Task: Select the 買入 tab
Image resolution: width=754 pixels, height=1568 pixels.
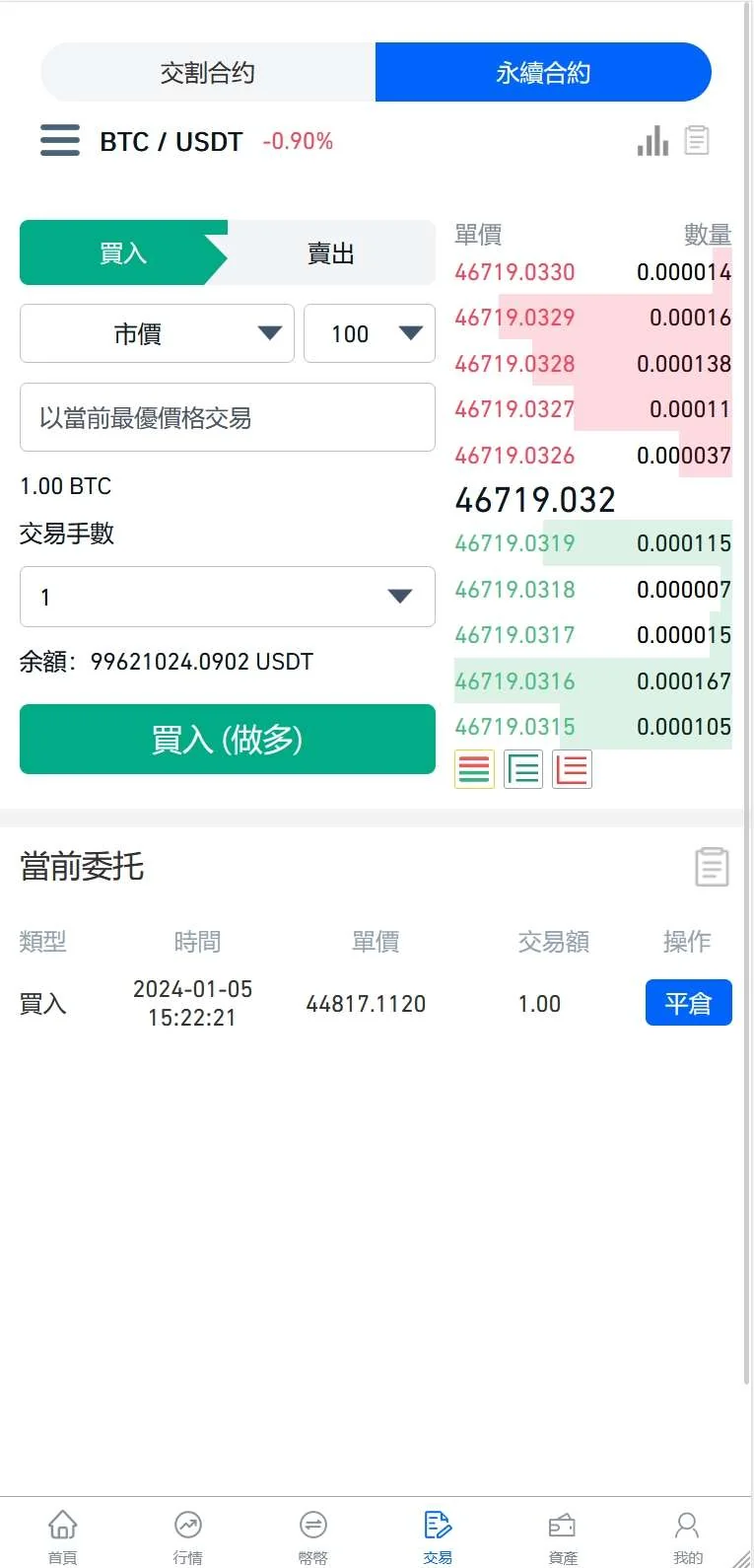Action: [x=122, y=253]
